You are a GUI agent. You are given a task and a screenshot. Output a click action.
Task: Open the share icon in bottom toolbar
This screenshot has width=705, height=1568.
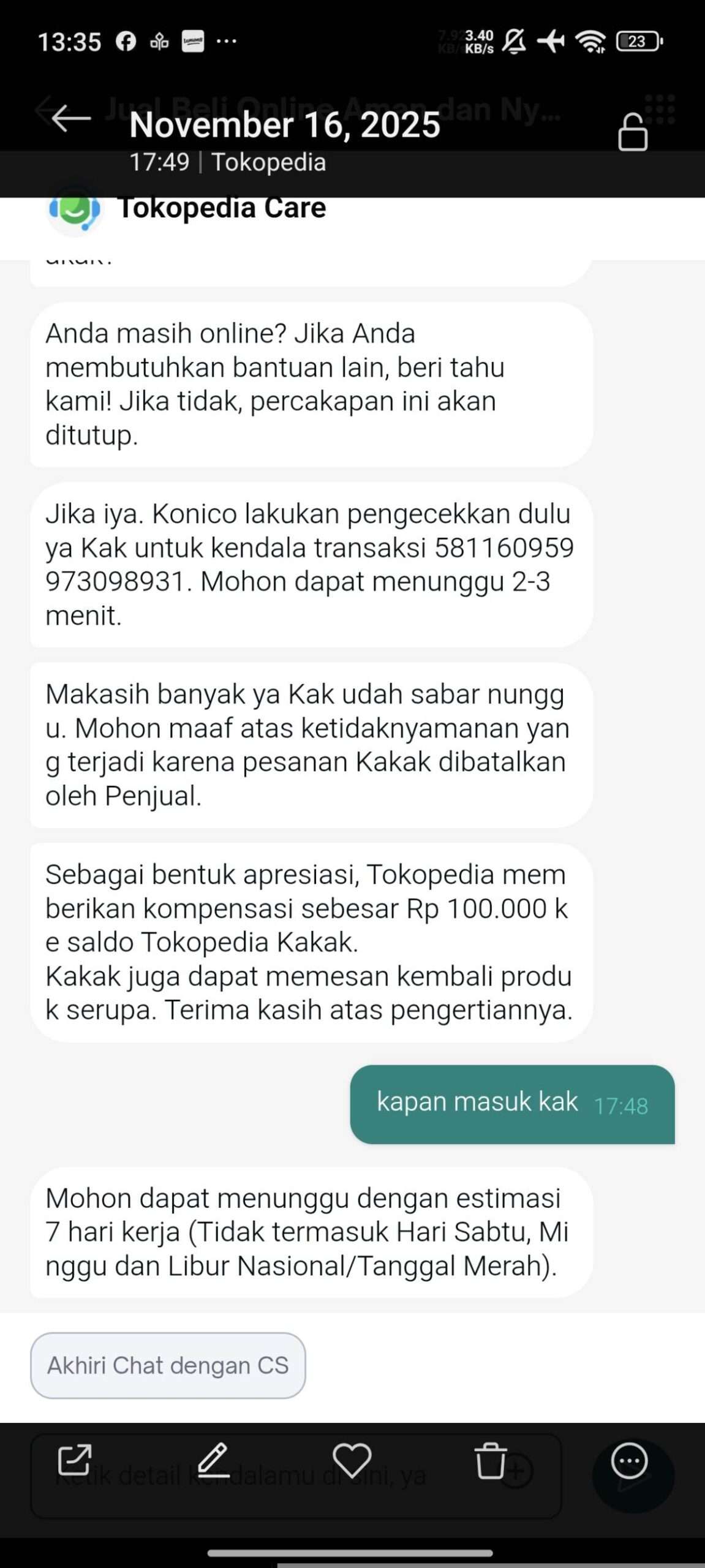[76, 1460]
